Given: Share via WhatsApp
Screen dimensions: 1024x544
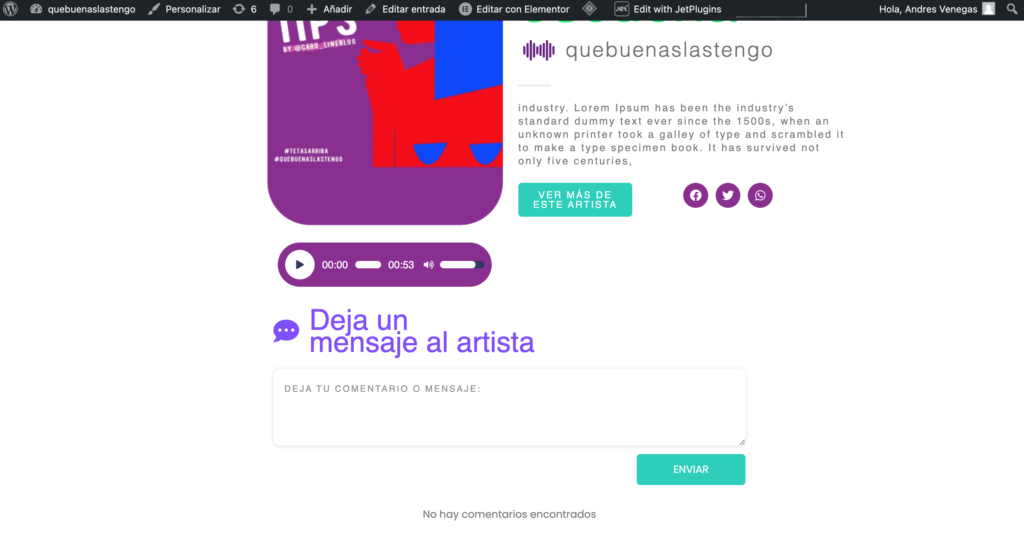Looking at the screenshot, I should pos(760,195).
